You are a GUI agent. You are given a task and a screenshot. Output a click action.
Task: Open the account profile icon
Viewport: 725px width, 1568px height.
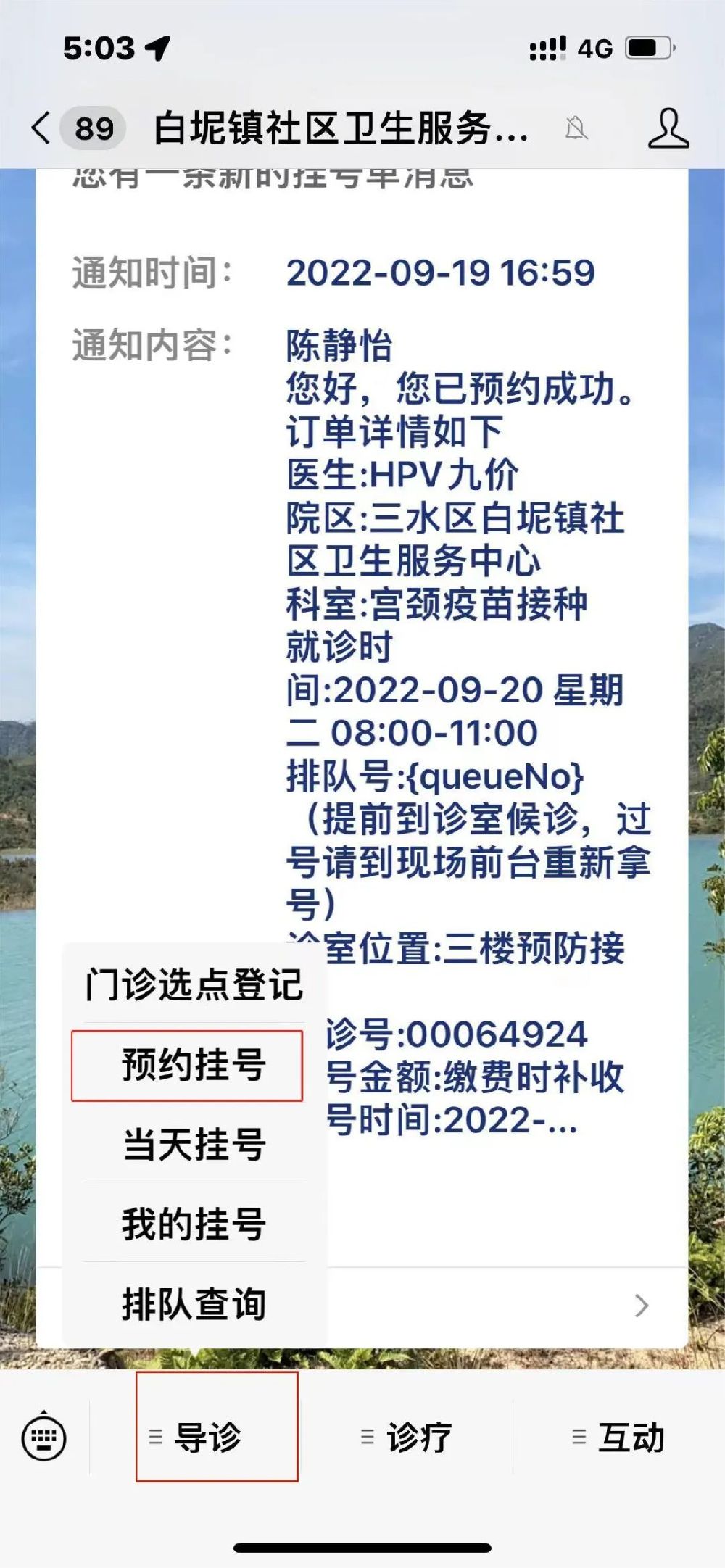[x=668, y=129]
